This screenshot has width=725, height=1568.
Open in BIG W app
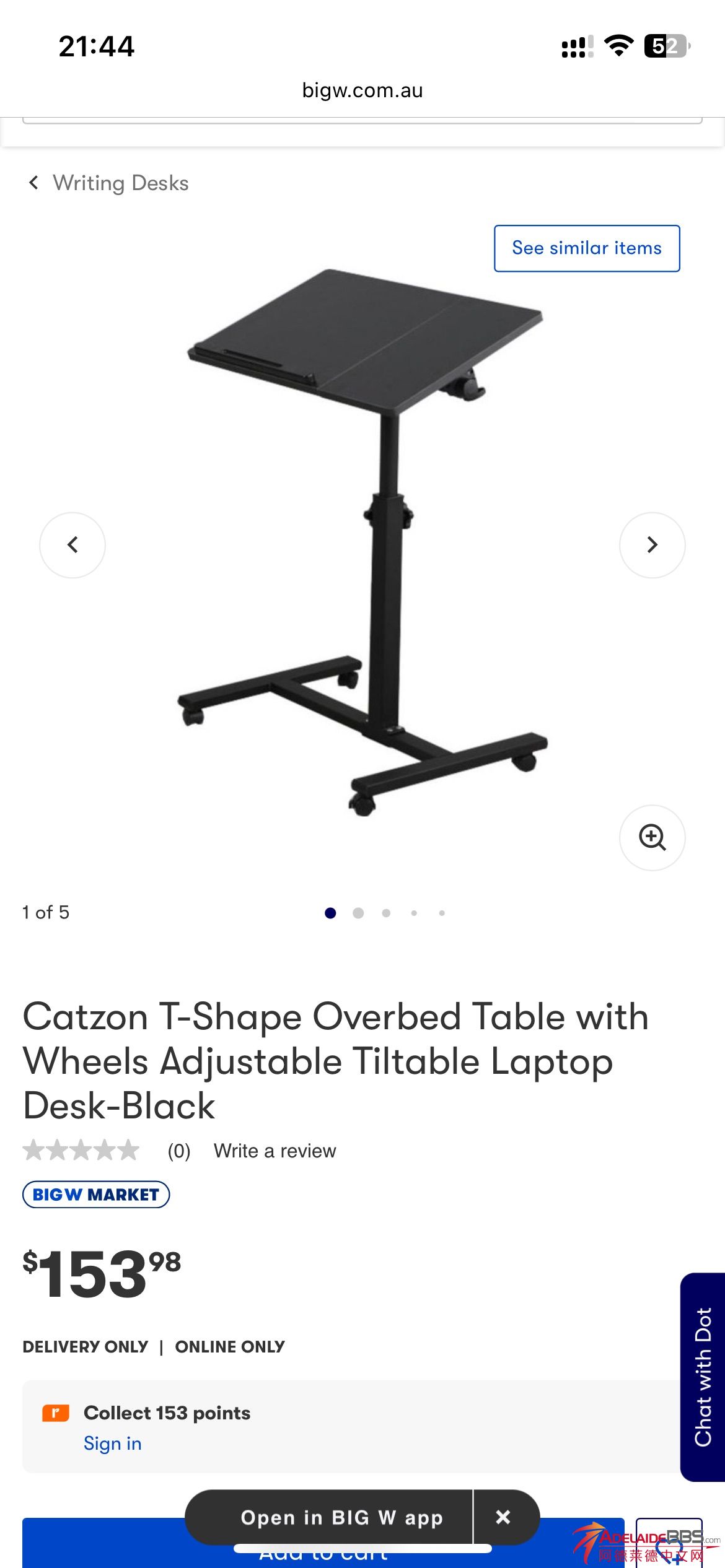tap(341, 1517)
